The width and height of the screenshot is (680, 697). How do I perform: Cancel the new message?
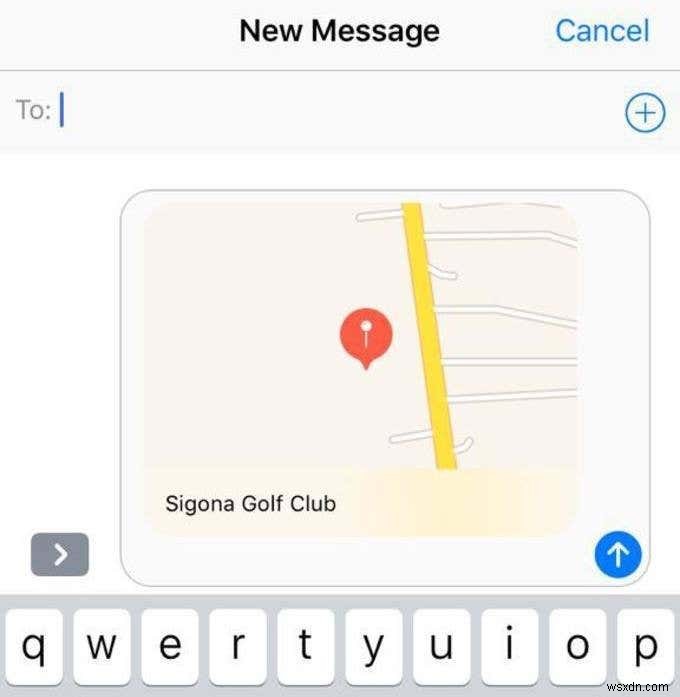click(602, 31)
